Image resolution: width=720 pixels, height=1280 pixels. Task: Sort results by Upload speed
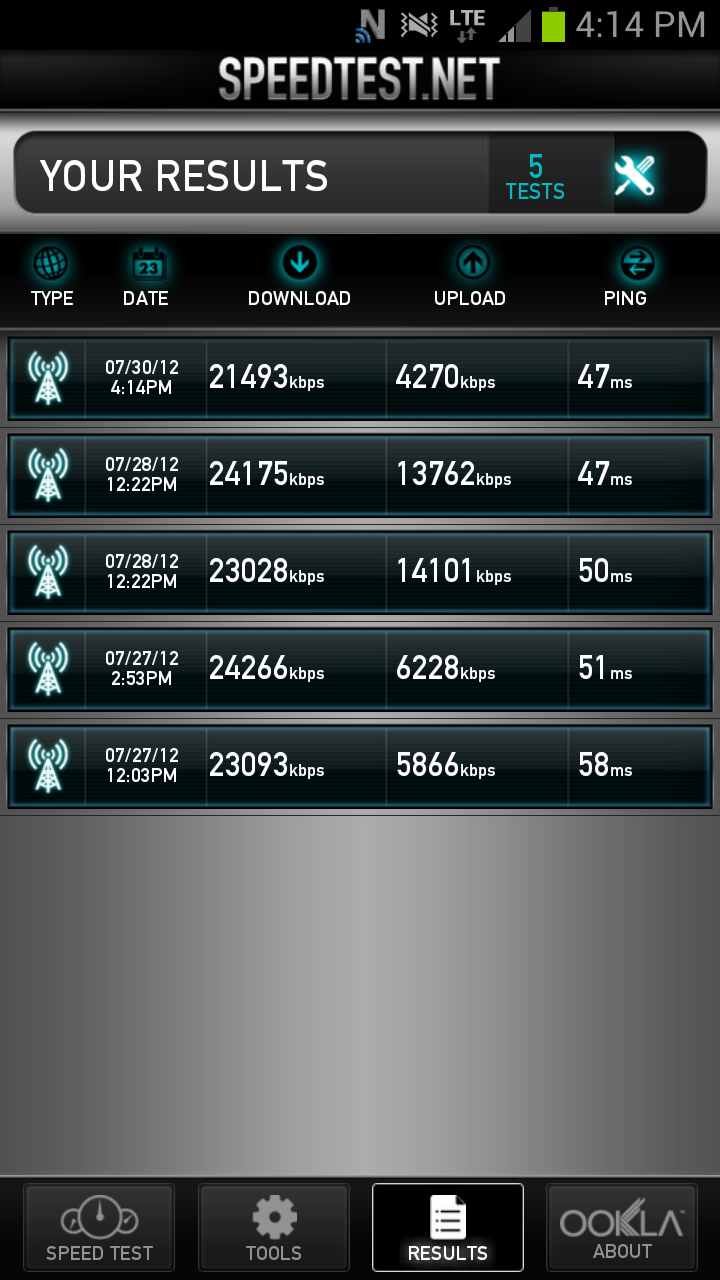(x=470, y=279)
